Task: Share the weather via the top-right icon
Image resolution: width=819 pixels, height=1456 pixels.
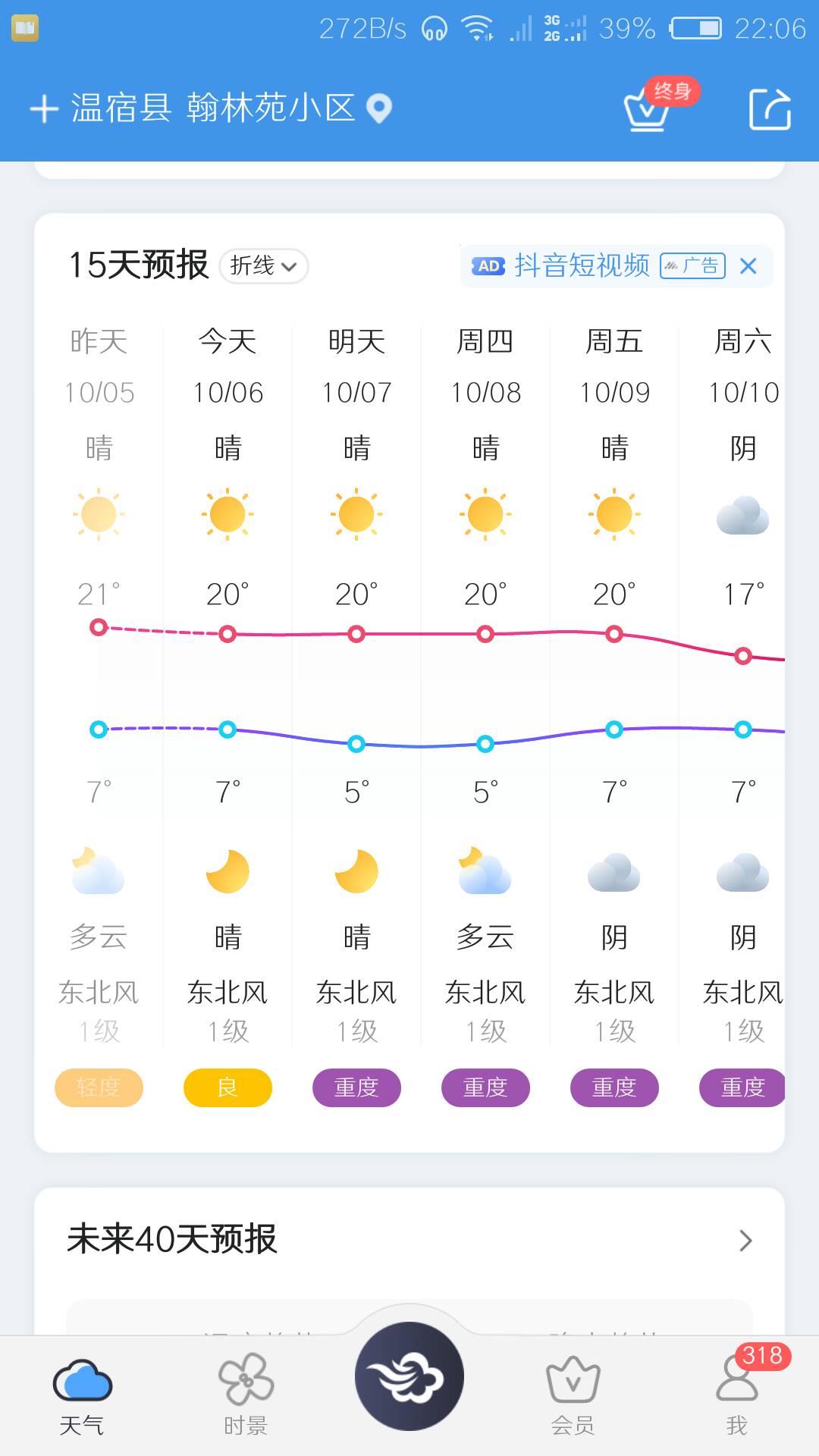Action: point(770,109)
